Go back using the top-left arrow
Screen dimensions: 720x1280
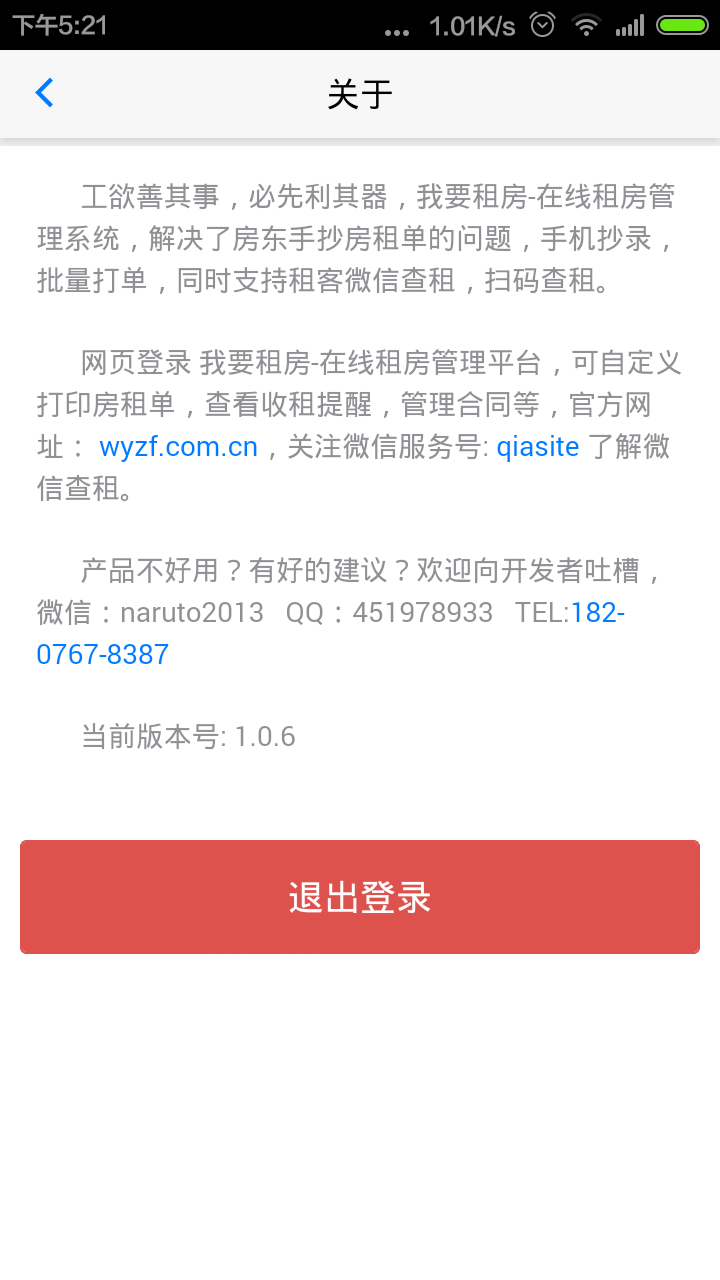click(x=44, y=93)
